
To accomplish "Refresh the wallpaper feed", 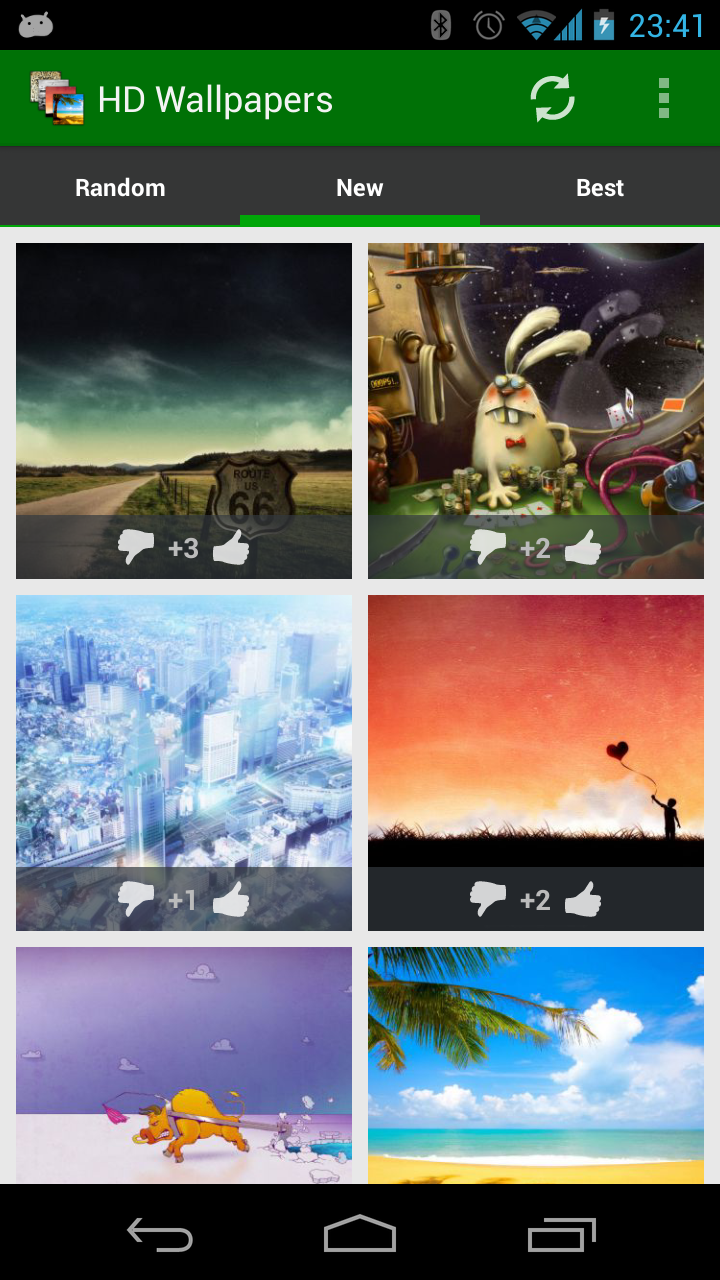I will coord(551,98).
